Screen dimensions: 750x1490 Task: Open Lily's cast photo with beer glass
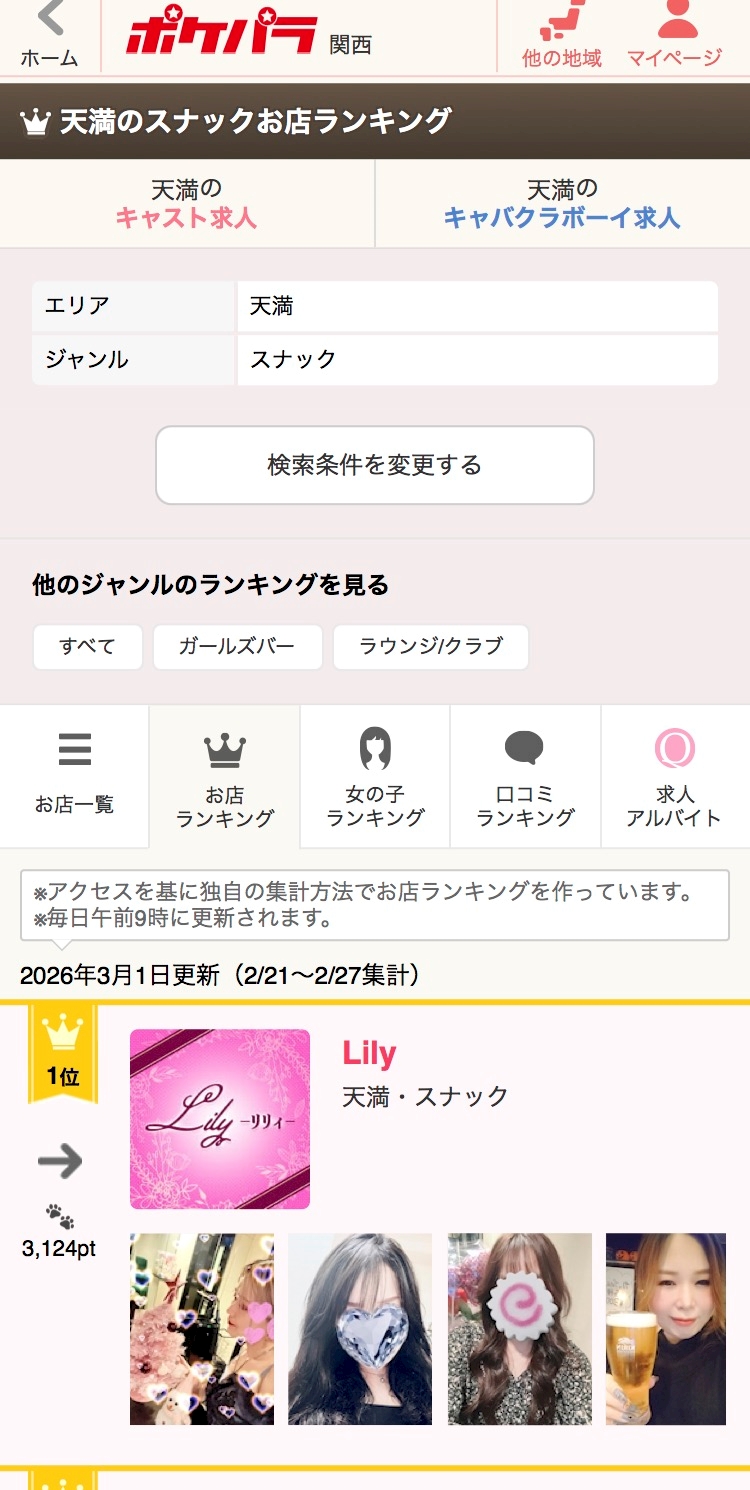pos(665,1329)
